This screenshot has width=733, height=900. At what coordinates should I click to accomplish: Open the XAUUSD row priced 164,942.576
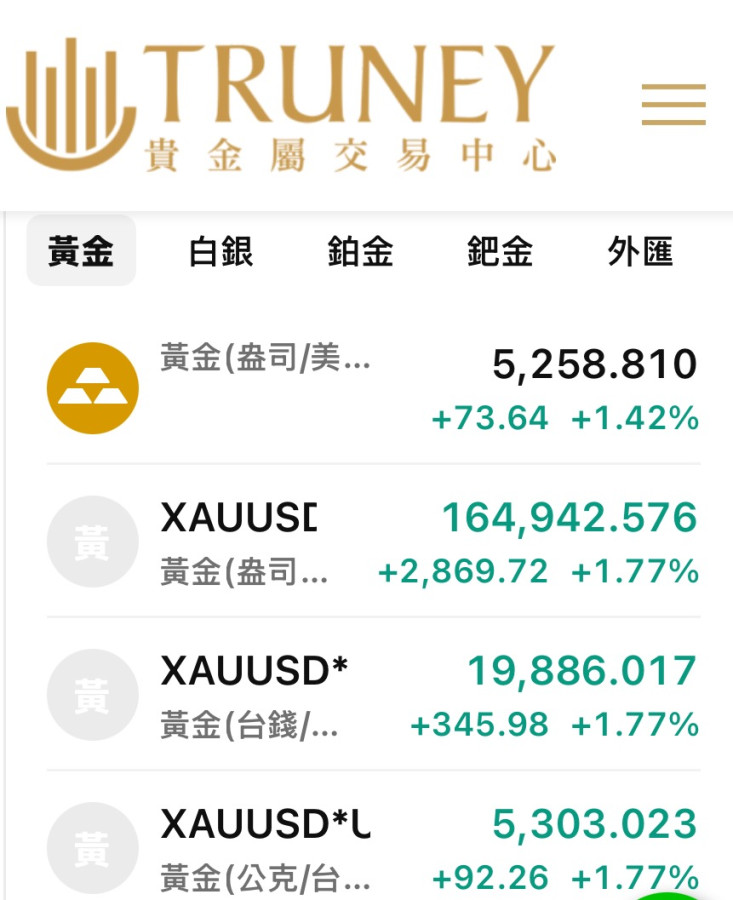coord(372,541)
